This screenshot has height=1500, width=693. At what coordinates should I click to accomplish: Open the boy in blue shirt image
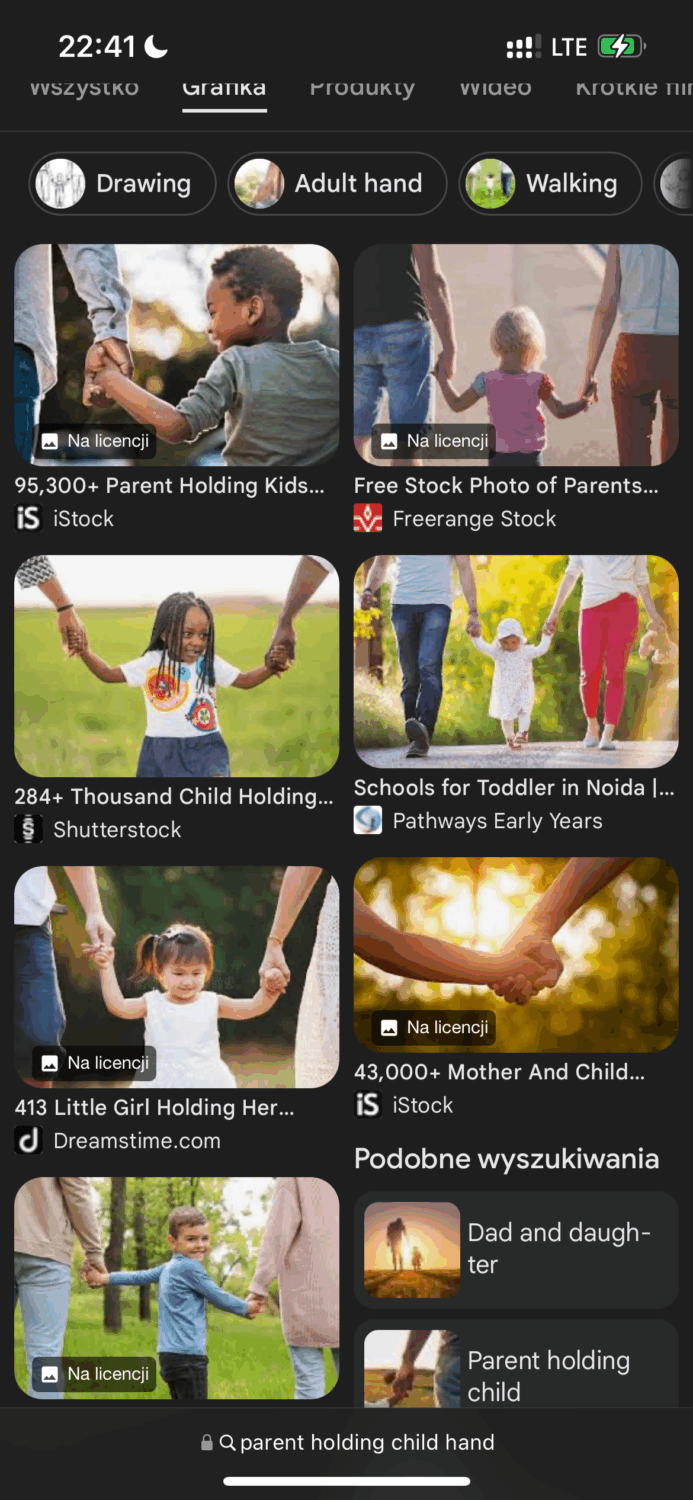176,1288
